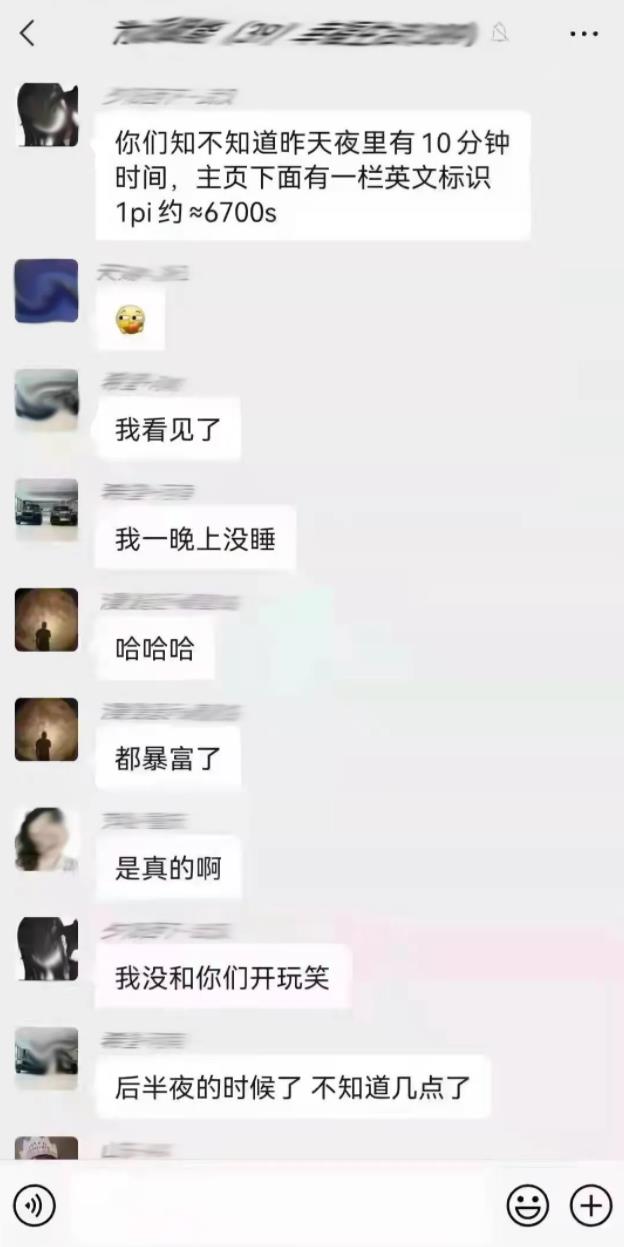The image size is (624, 1247).
Task: Open avatar next to 是真的啊
Action: [46, 838]
